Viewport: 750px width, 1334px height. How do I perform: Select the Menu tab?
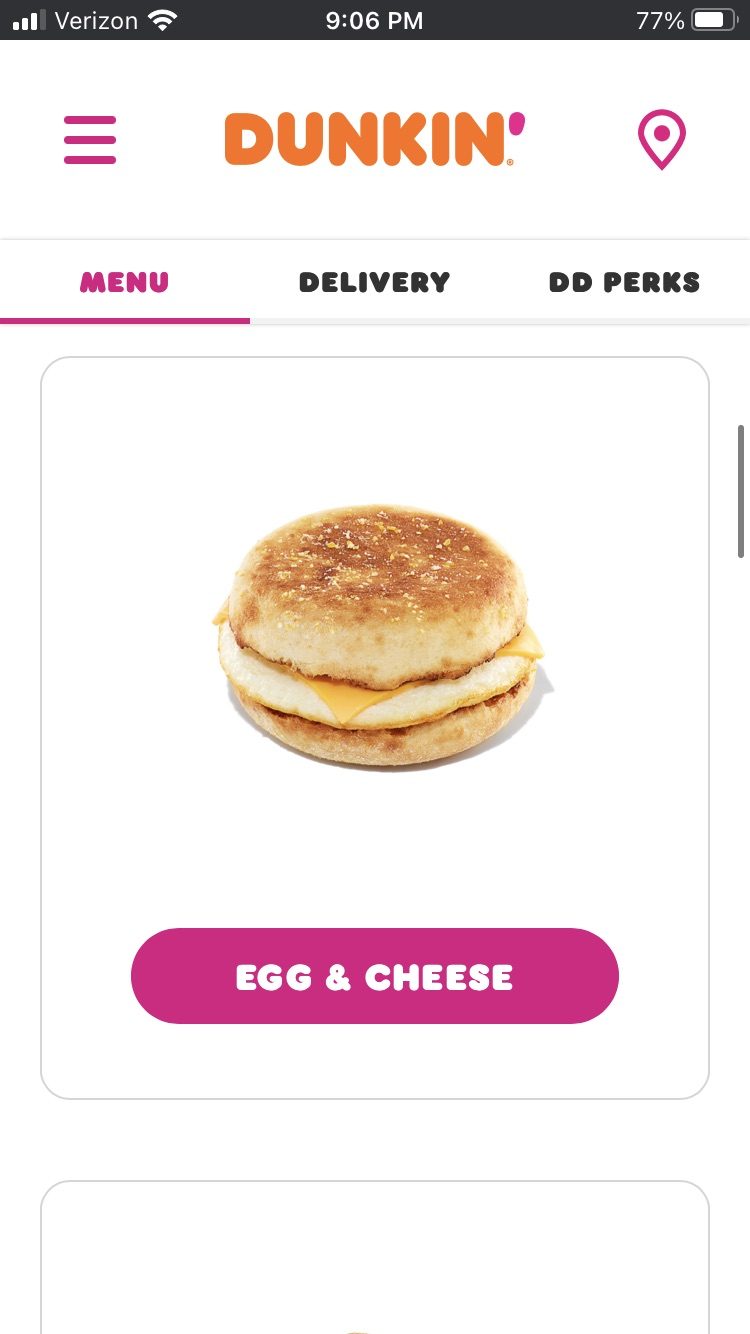click(125, 282)
